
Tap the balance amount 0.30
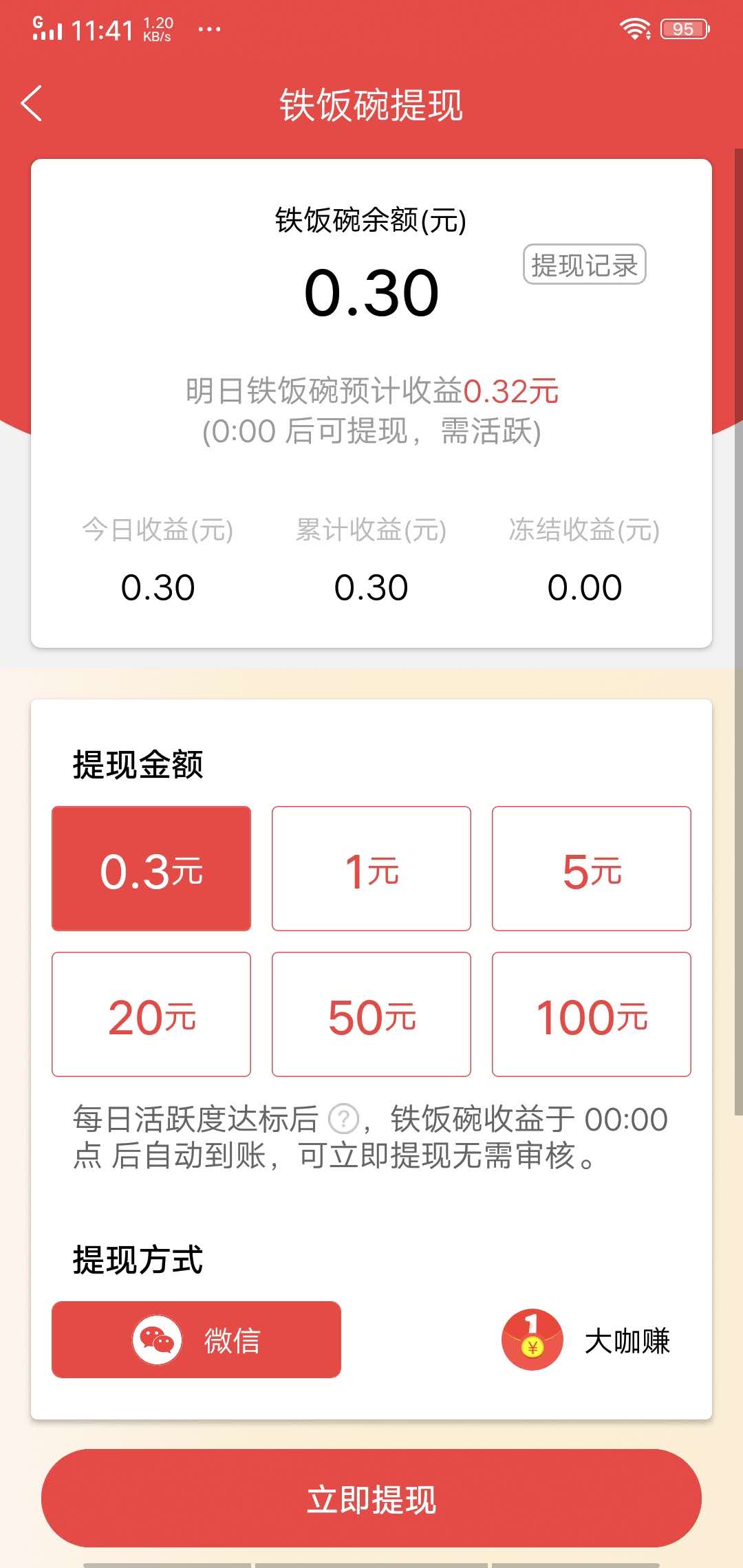(x=371, y=292)
